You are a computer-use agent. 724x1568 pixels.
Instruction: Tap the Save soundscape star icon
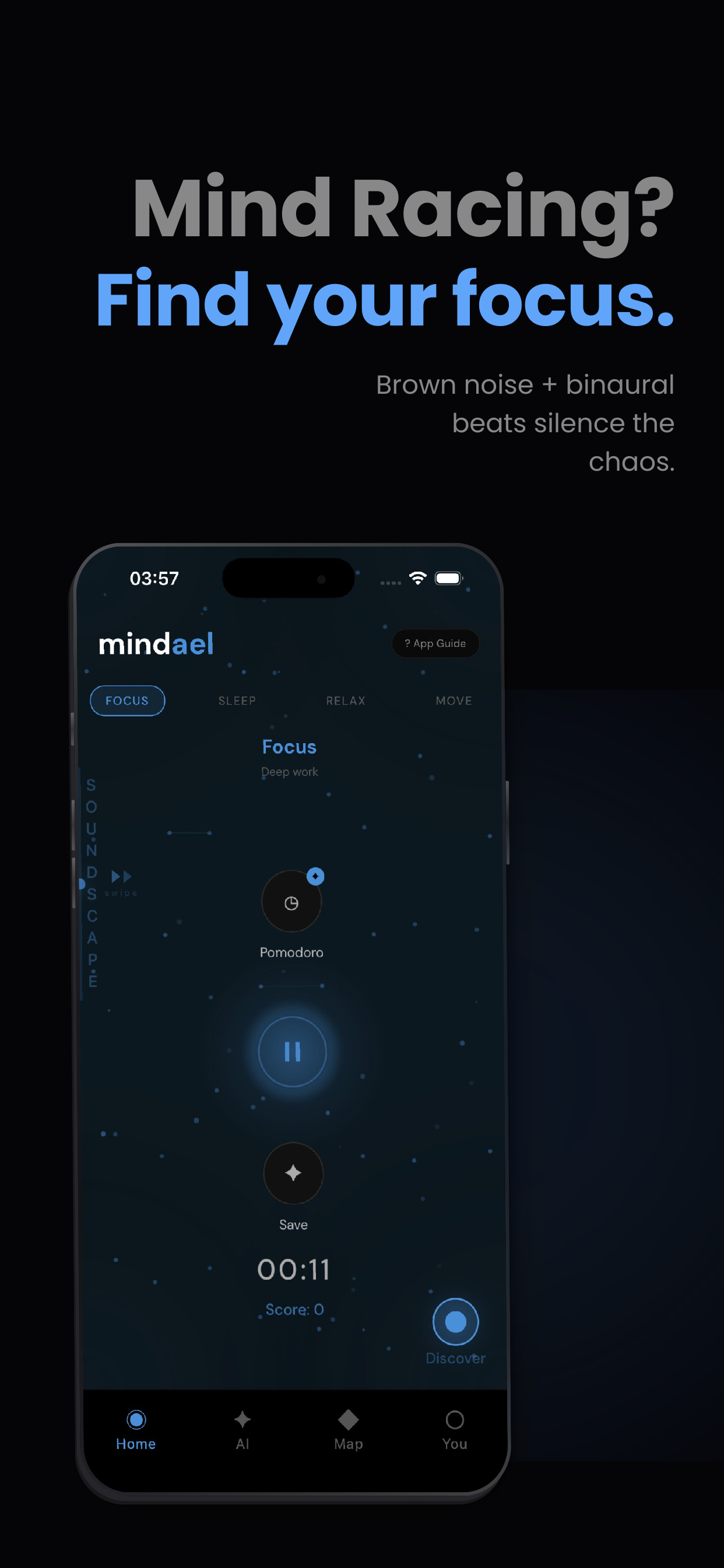[293, 1173]
